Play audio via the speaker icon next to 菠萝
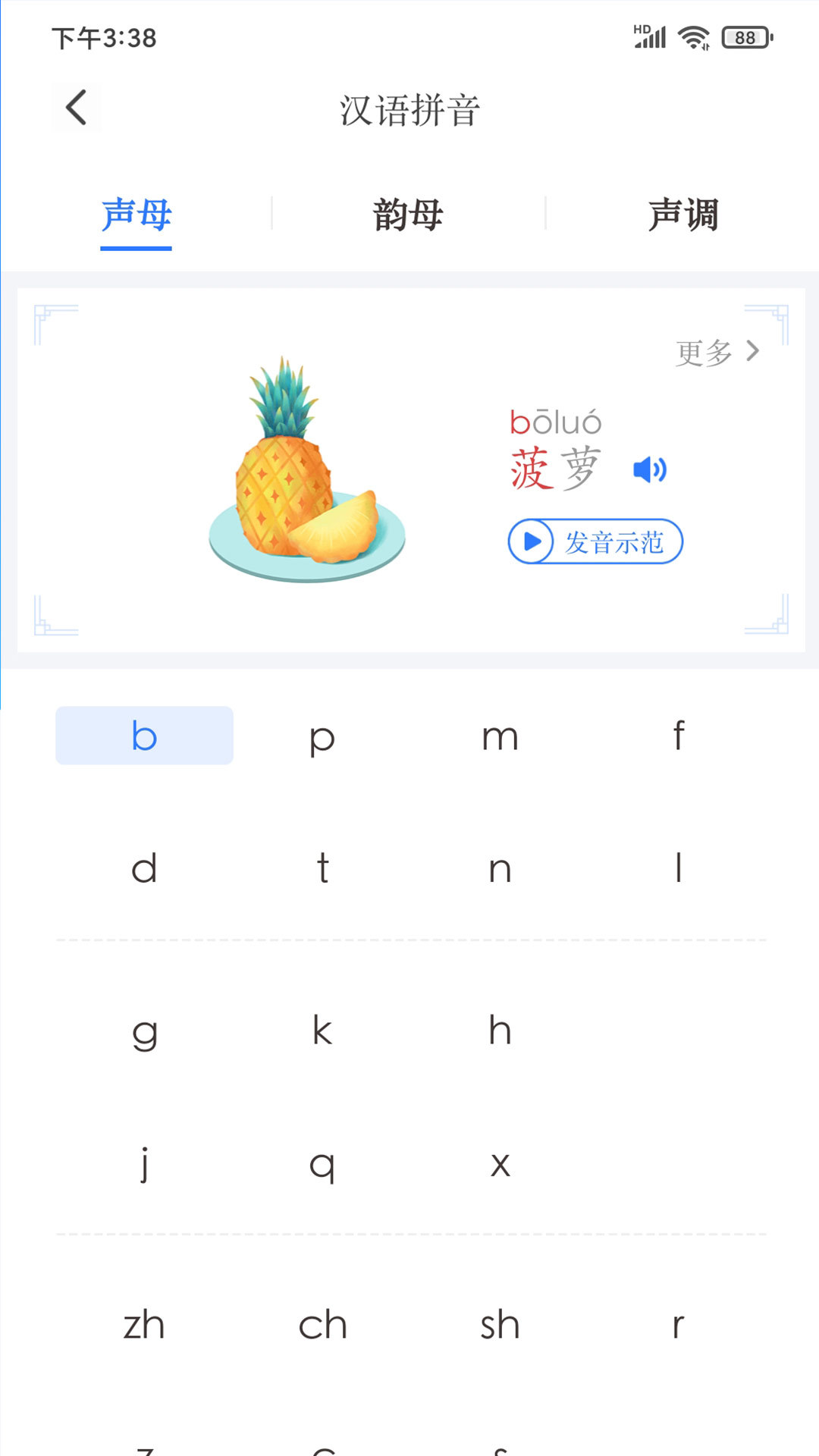Viewport: 819px width, 1456px height. [x=651, y=470]
